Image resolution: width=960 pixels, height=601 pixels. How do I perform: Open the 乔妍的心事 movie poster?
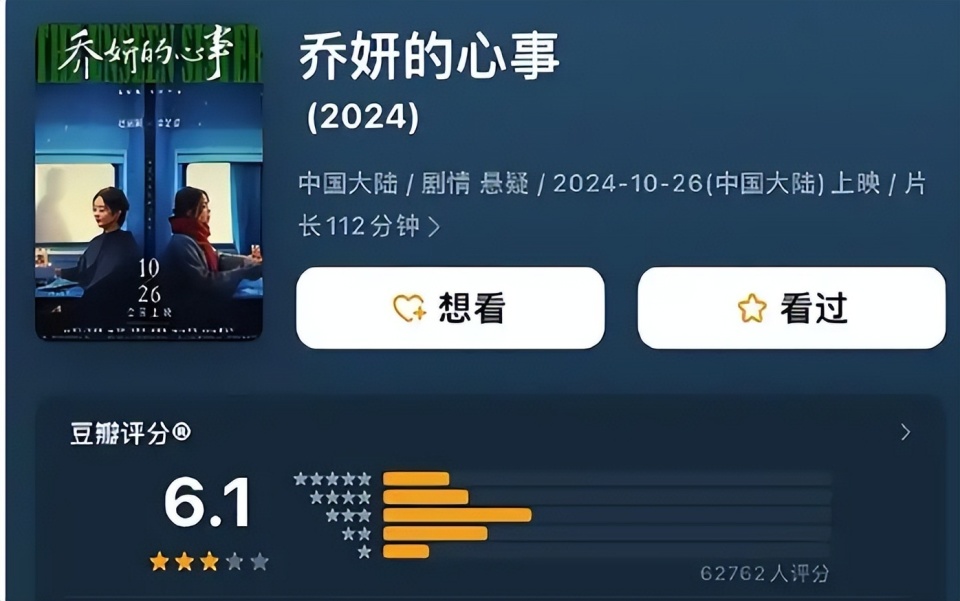coord(149,183)
